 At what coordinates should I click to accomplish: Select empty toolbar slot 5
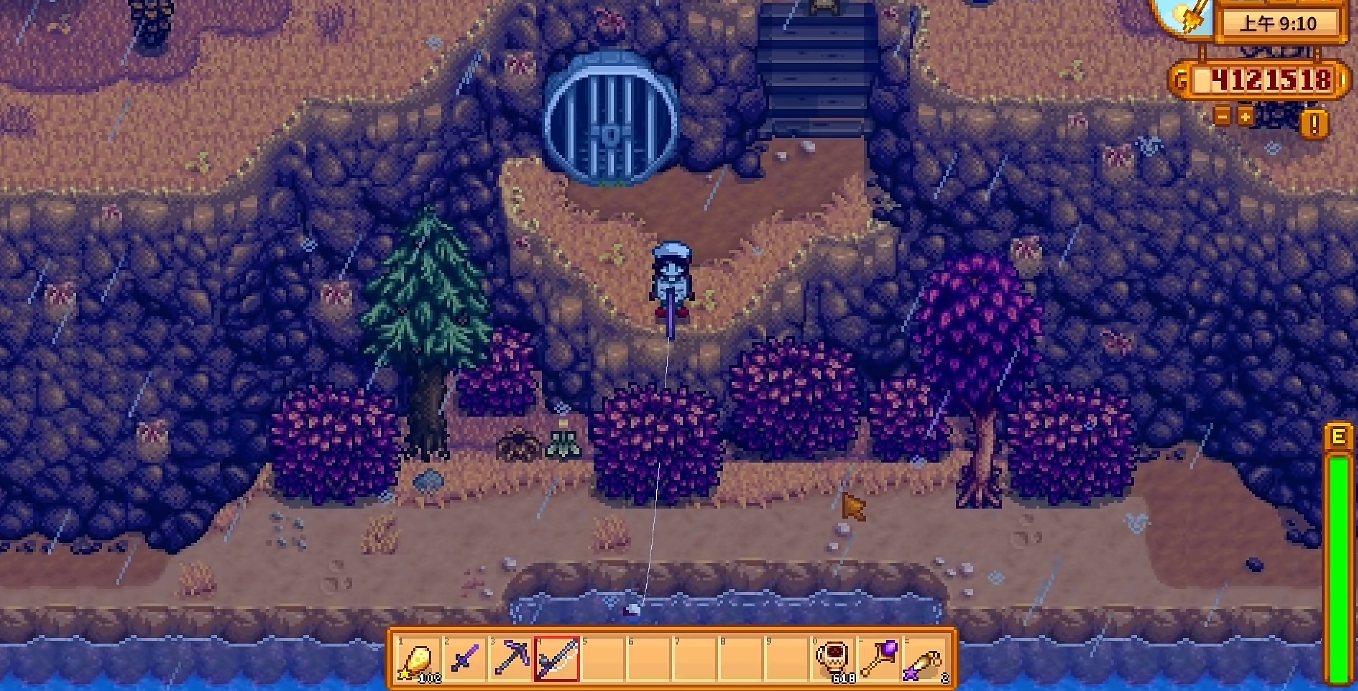603,660
